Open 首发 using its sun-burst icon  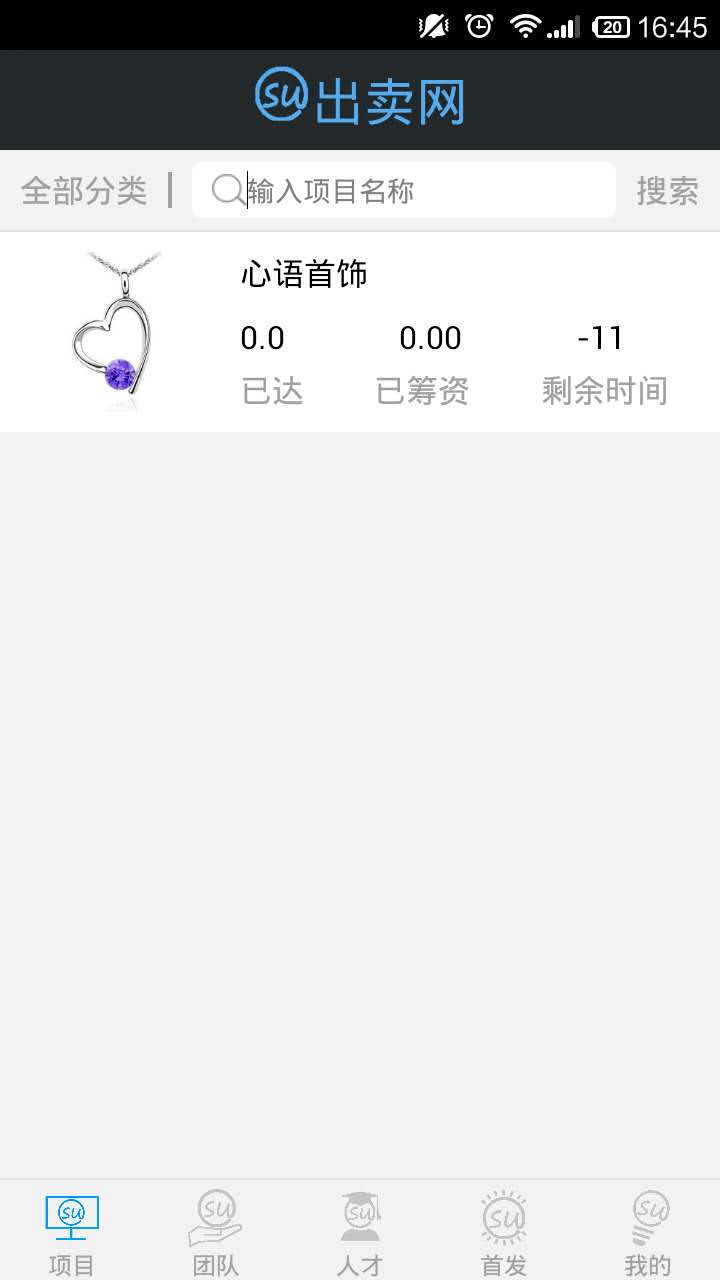502,1216
